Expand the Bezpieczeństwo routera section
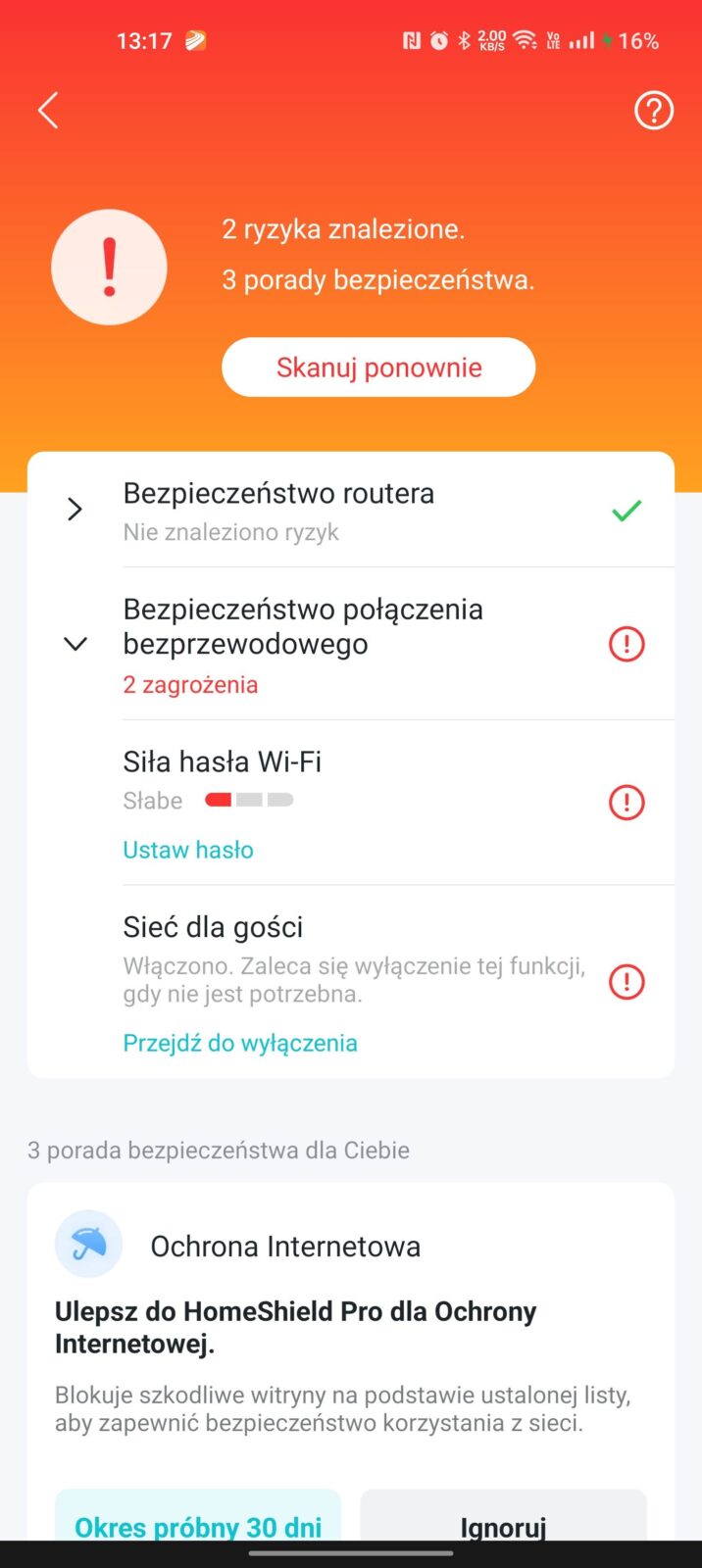 coord(75,510)
